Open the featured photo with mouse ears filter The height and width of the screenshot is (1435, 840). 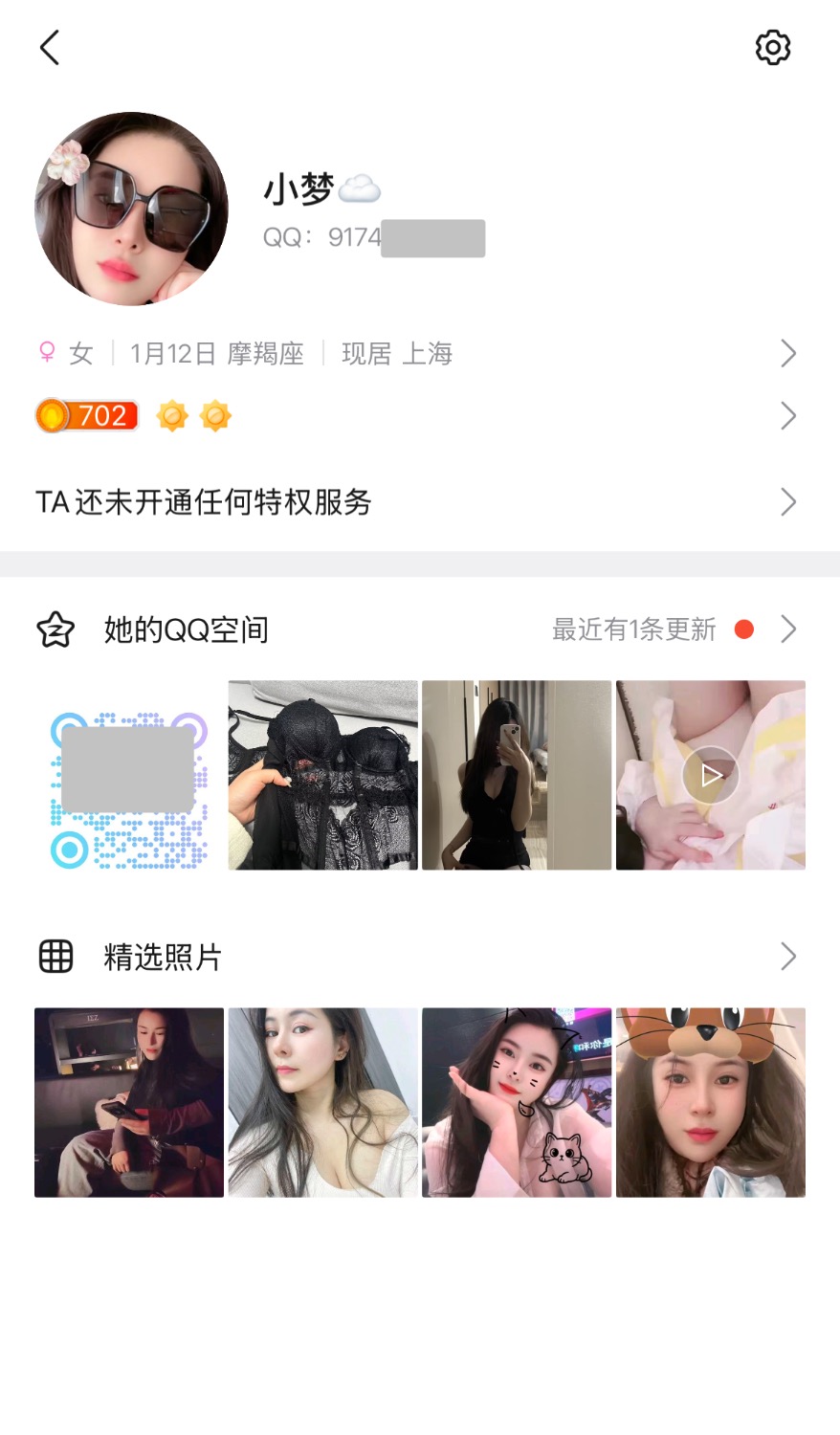710,1102
